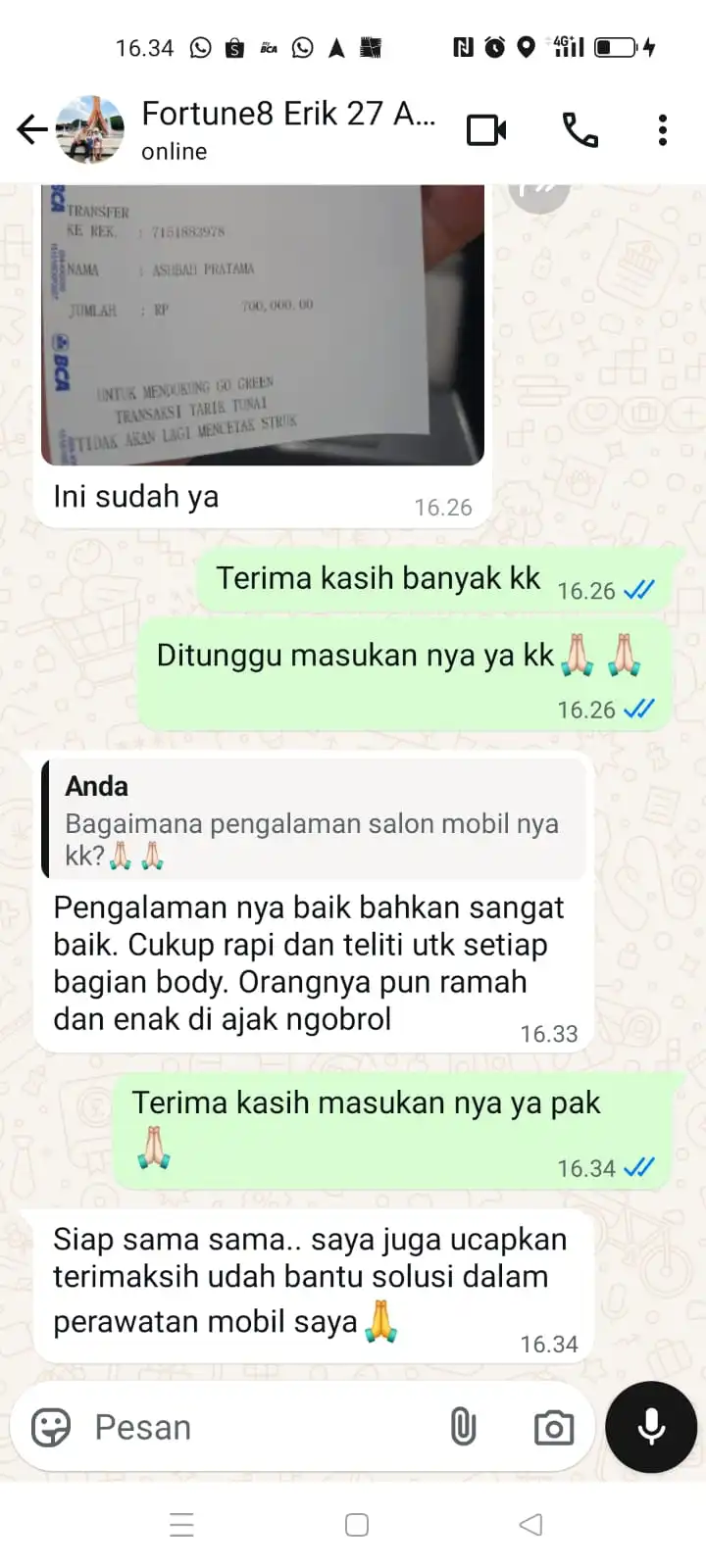
Task: Attach a file with the paperclip
Action: click(463, 1427)
